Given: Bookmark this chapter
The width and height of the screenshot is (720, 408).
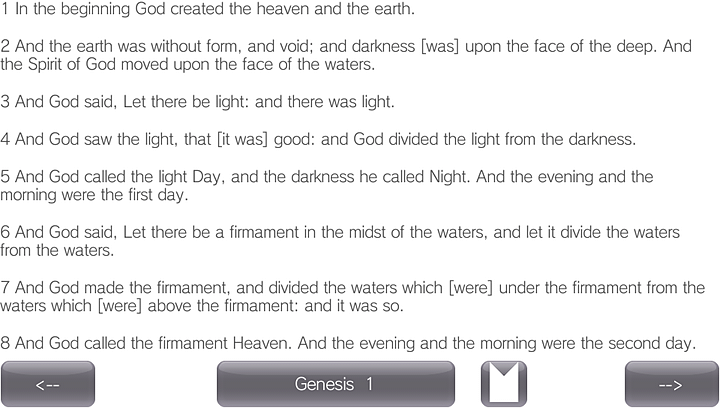Looking at the screenshot, I should pos(503,384).
